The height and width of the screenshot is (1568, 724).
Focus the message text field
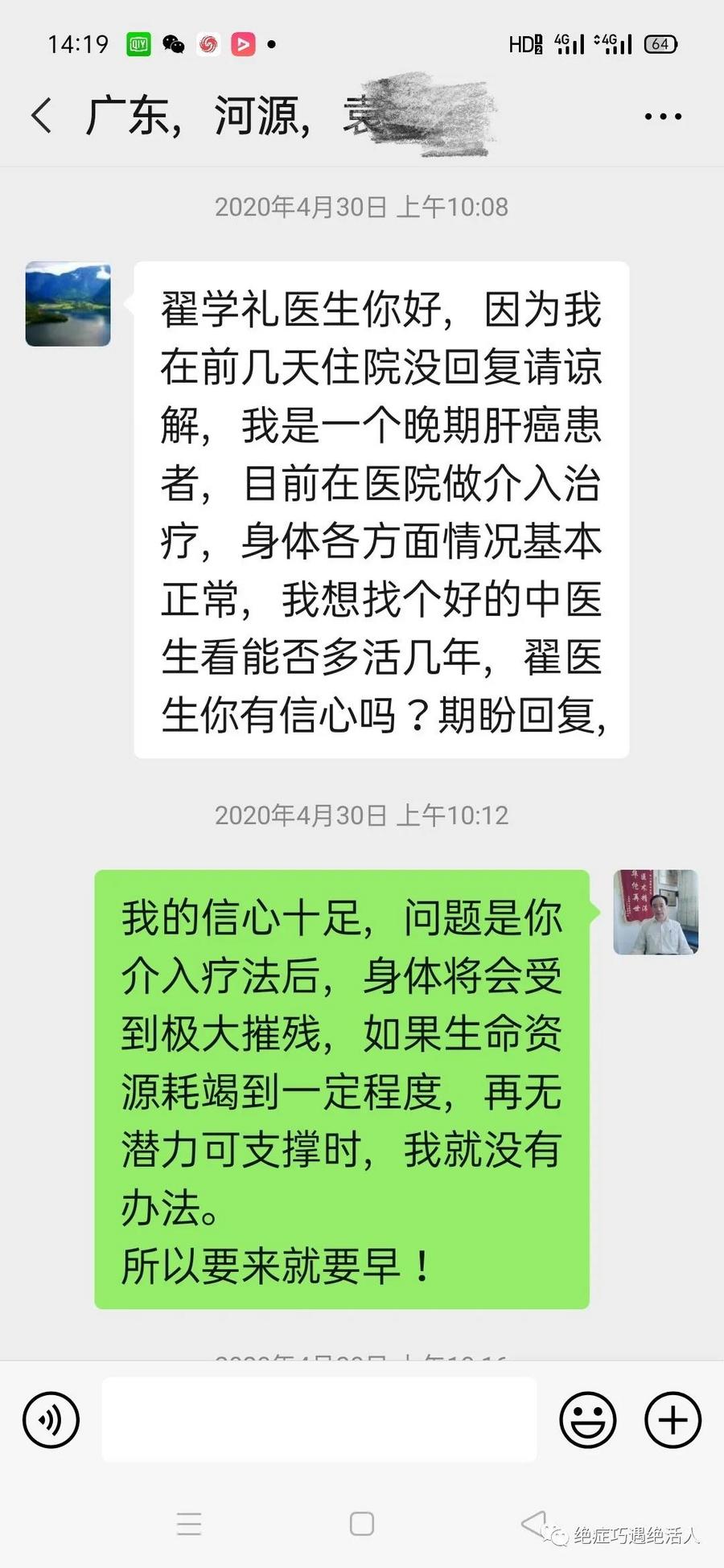319,1420
